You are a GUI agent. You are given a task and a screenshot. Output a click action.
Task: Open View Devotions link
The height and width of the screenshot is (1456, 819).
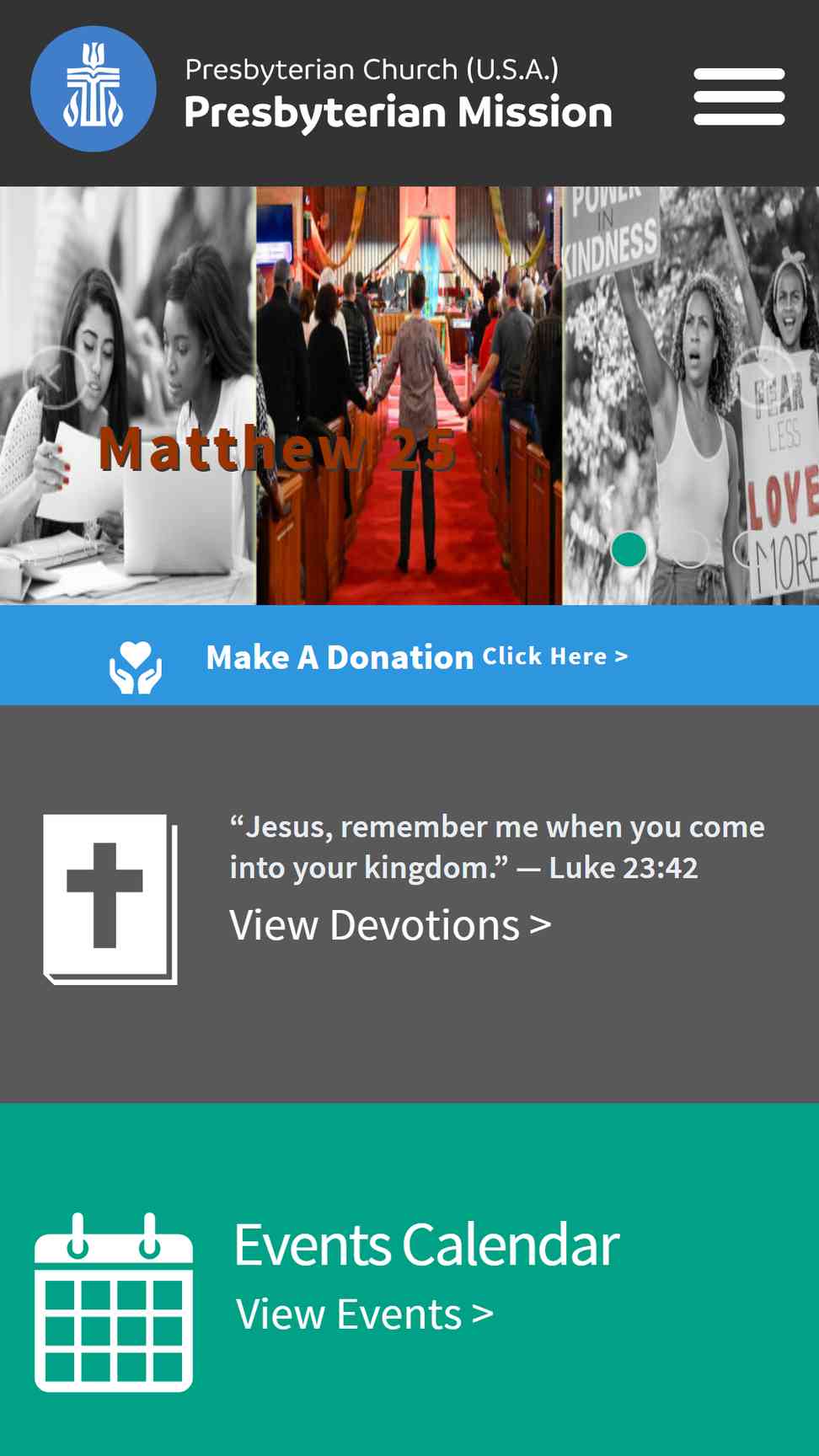[390, 925]
